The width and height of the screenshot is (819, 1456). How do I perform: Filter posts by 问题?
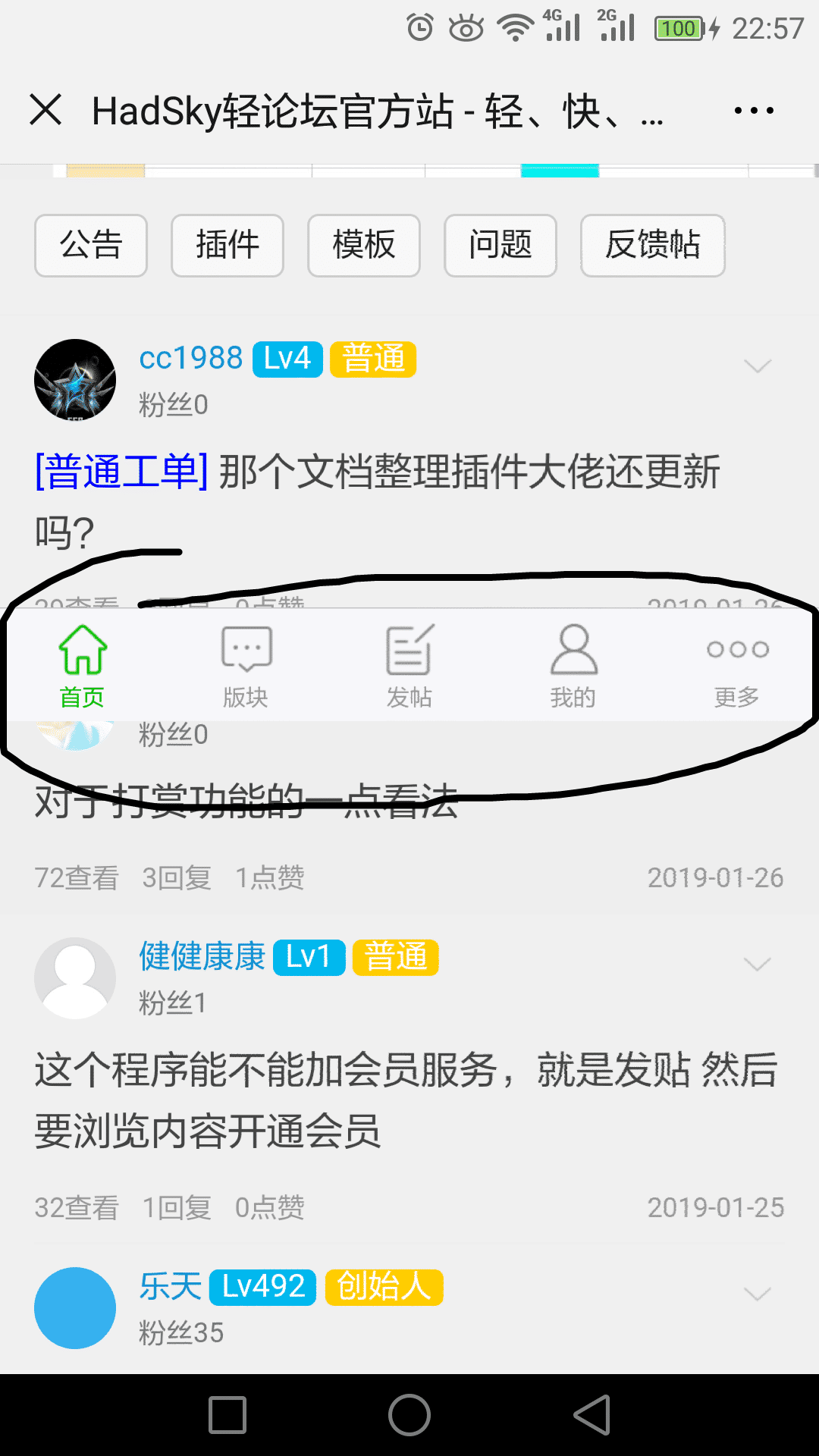[x=500, y=246]
